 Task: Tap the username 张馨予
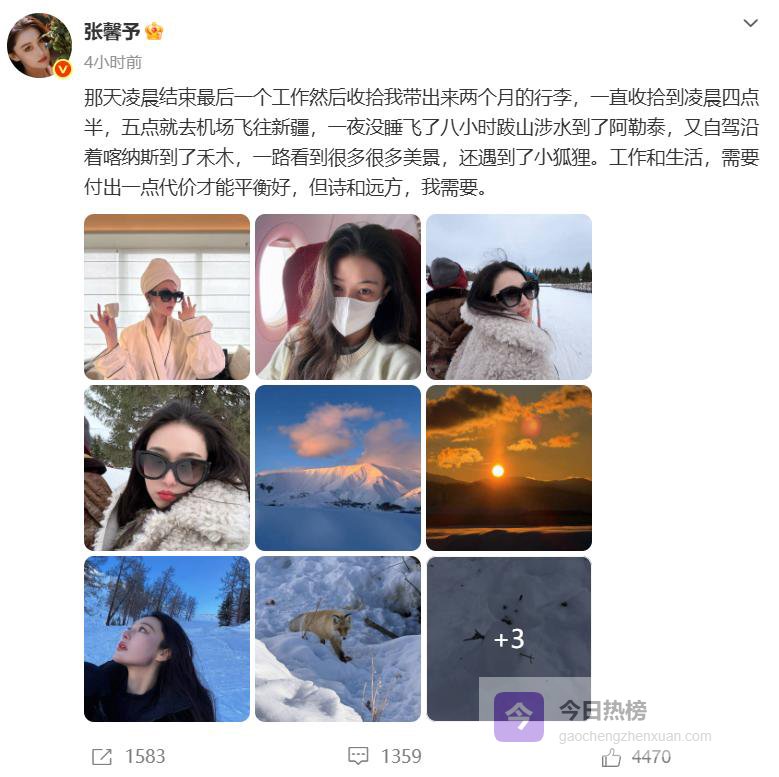pyautogui.click(x=110, y=30)
